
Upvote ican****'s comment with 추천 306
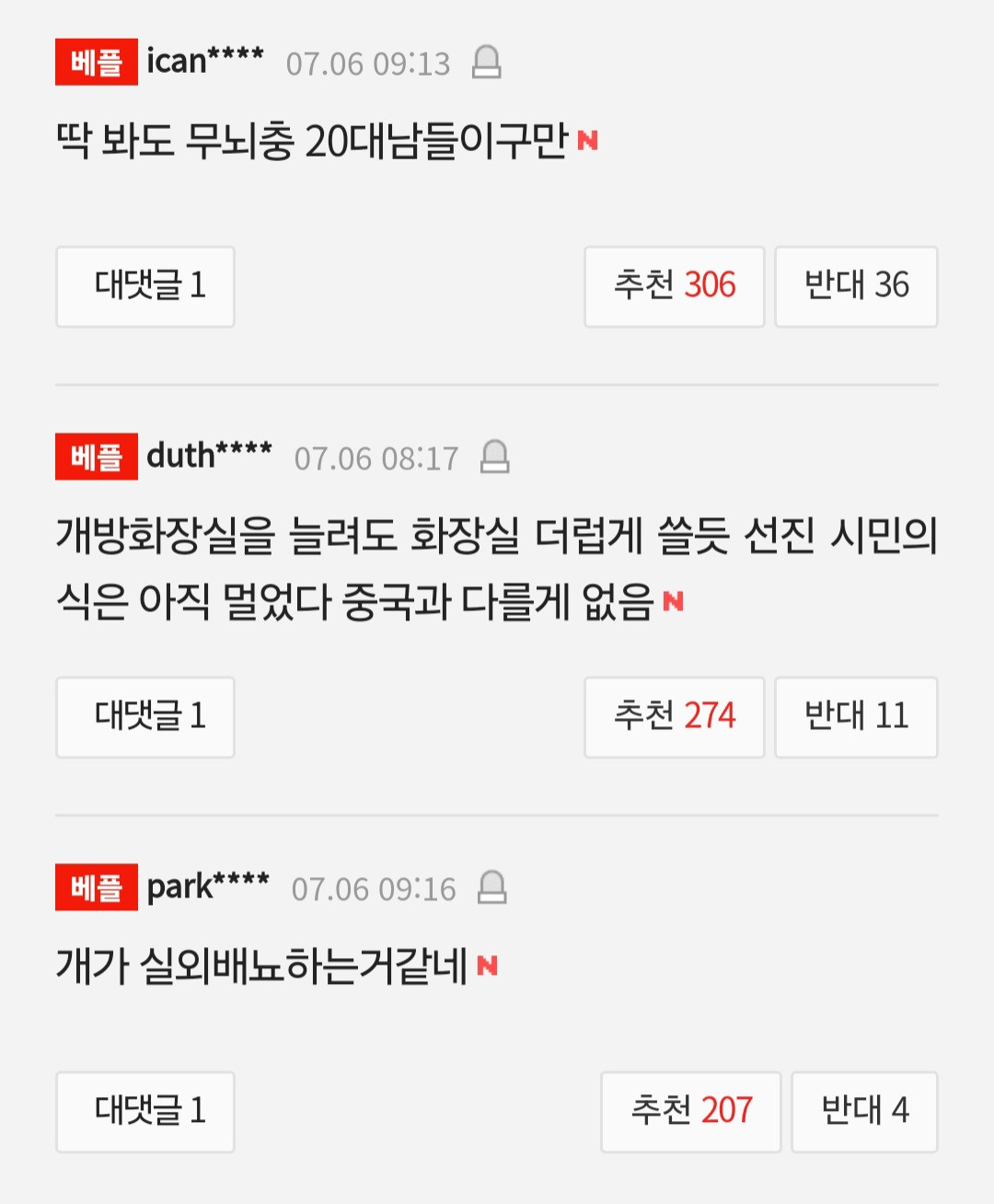point(674,286)
